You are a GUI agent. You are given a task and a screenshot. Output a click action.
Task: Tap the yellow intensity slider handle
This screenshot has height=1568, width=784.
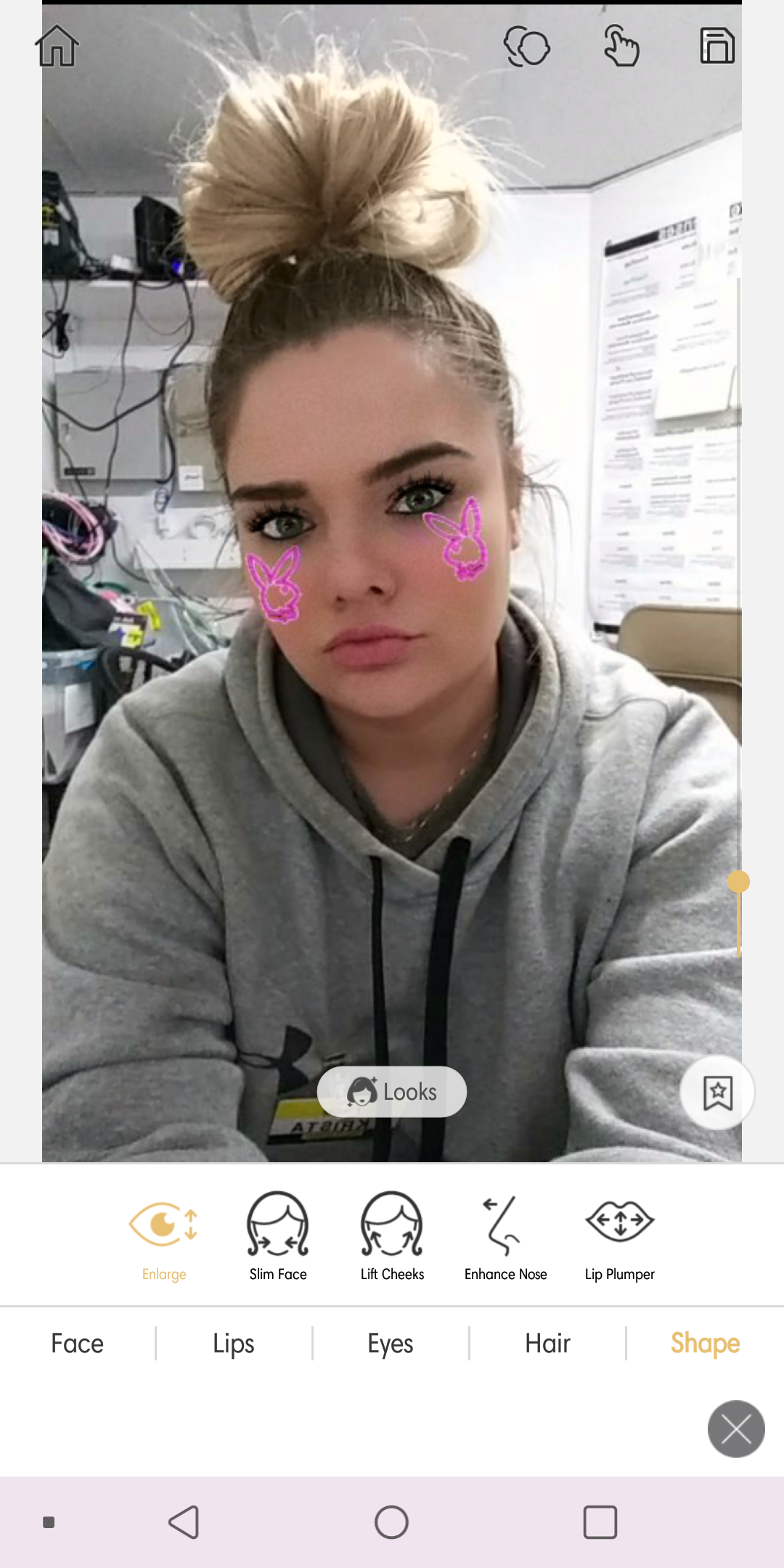(x=738, y=882)
